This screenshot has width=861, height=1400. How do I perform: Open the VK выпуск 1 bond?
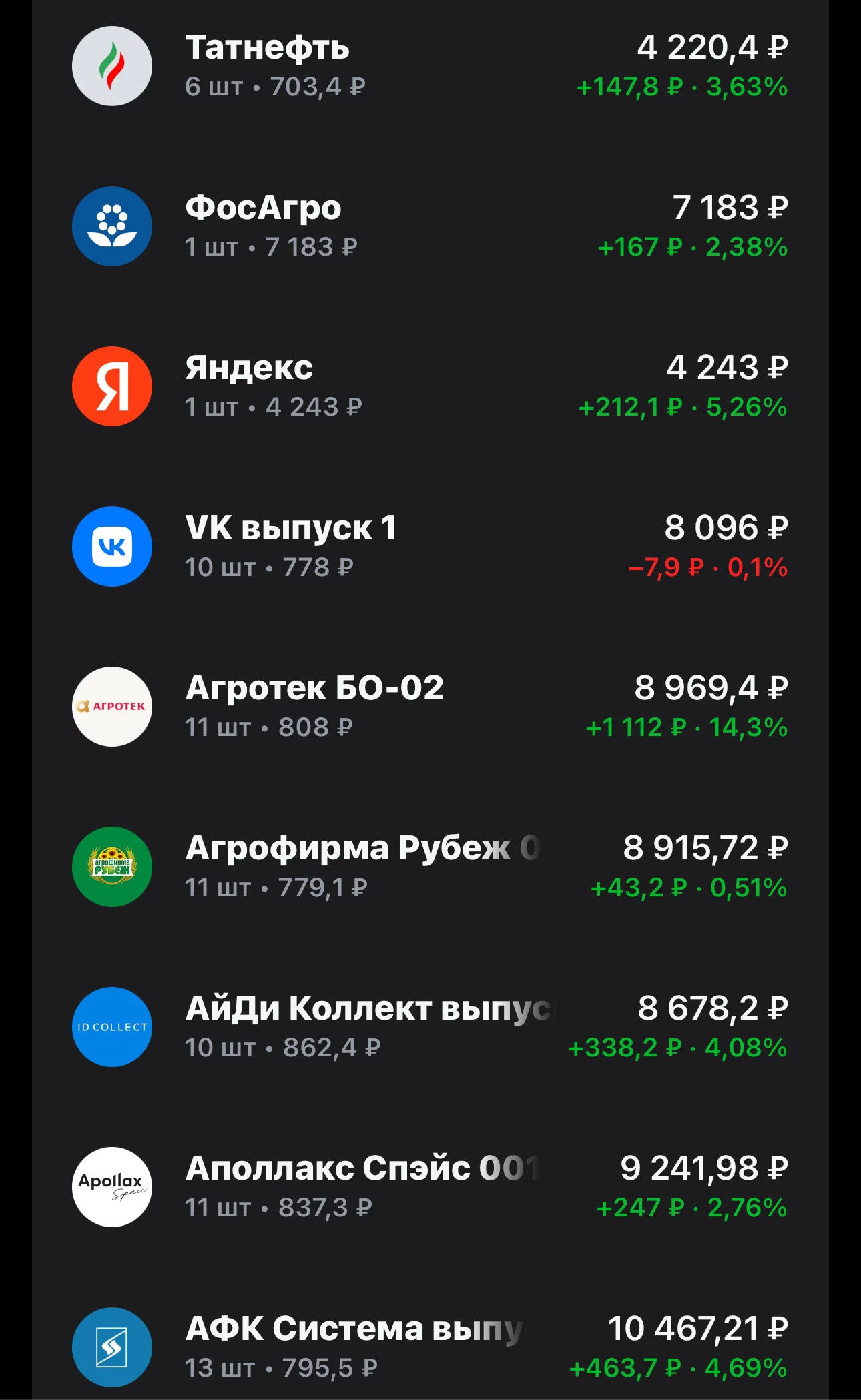(431, 547)
